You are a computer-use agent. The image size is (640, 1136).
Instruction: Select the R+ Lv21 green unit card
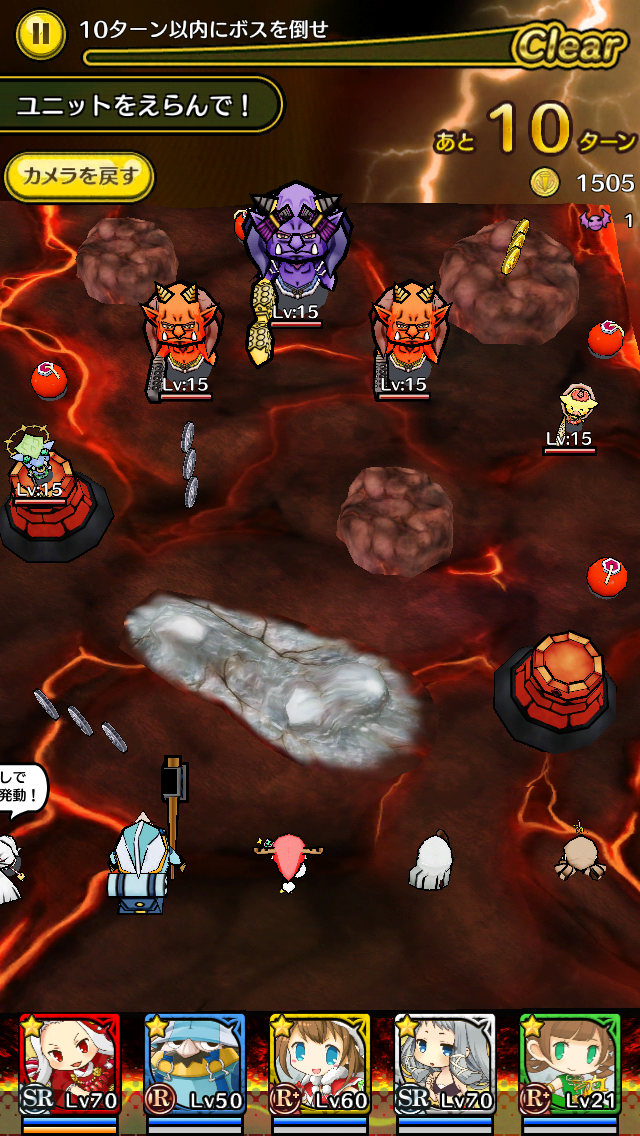click(569, 1064)
